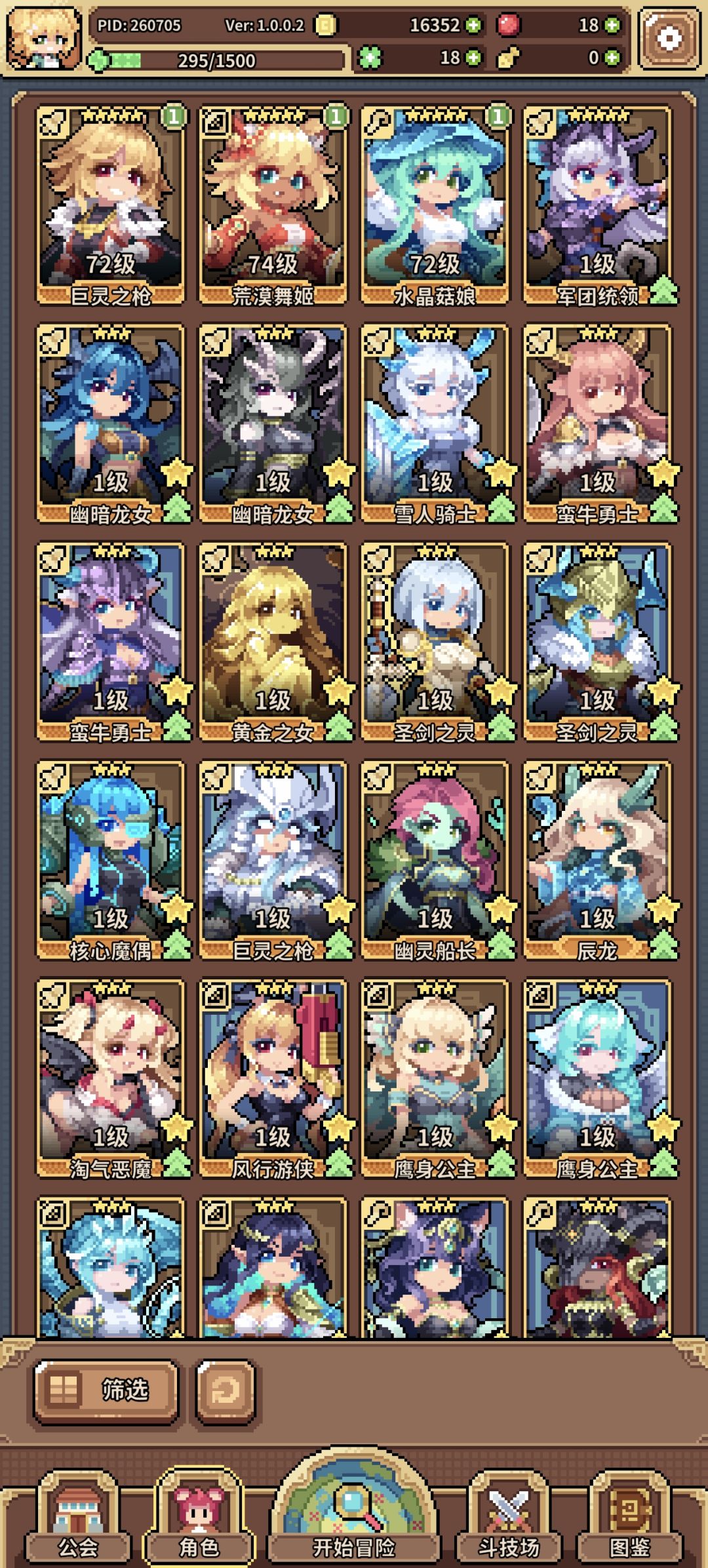Tap the player avatar portrait
This screenshot has width=708, height=1568.
tap(43, 38)
